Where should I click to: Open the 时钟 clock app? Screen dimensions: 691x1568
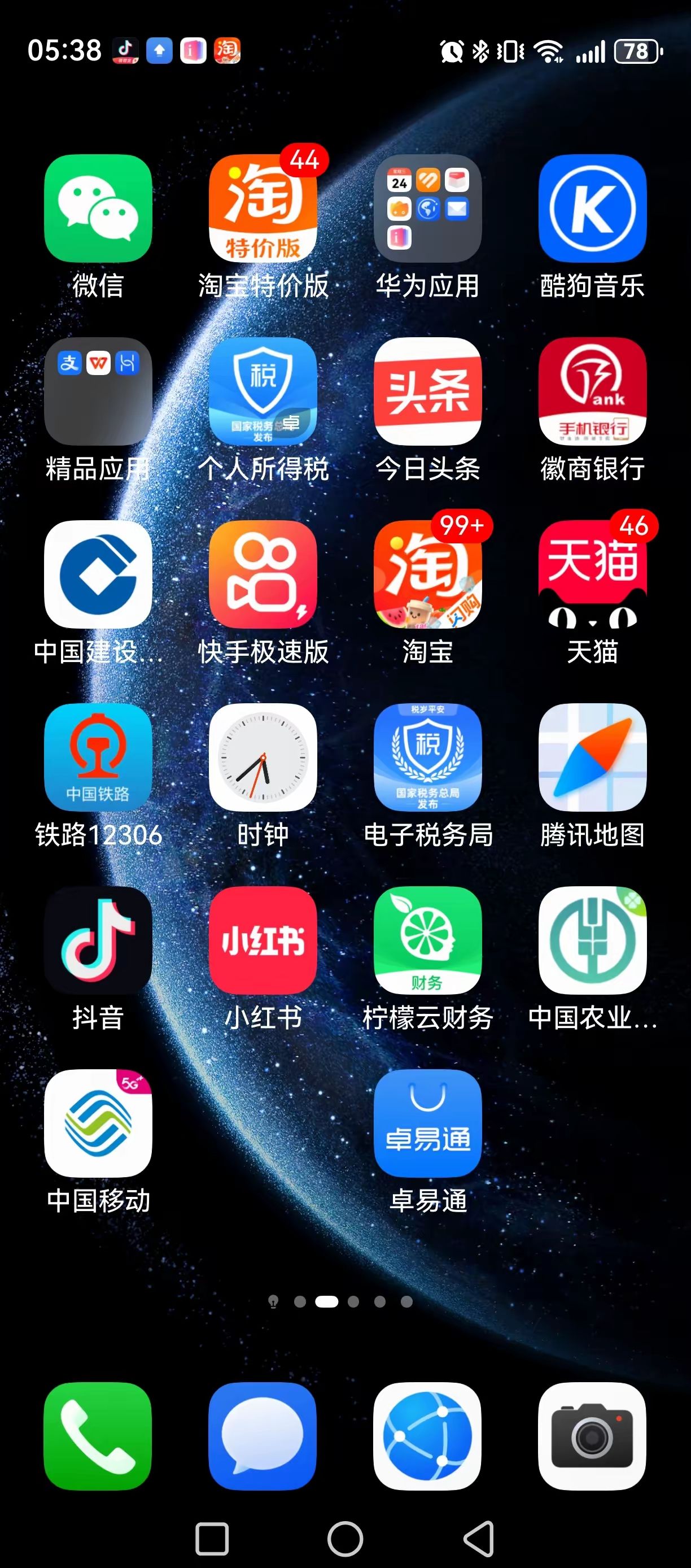pyautogui.click(x=263, y=757)
